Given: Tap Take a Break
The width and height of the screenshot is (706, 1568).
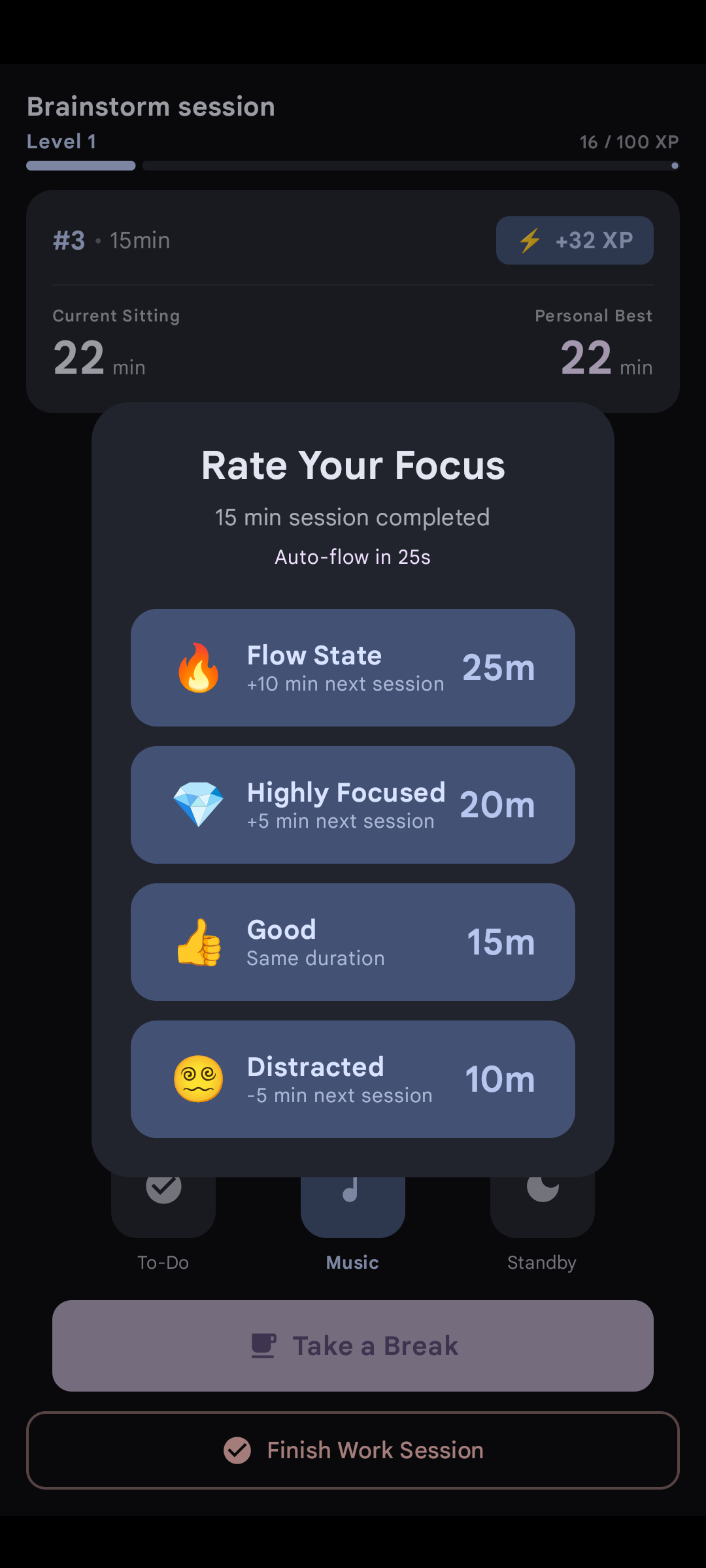Looking at the screenshot, I should point(353,1346).
